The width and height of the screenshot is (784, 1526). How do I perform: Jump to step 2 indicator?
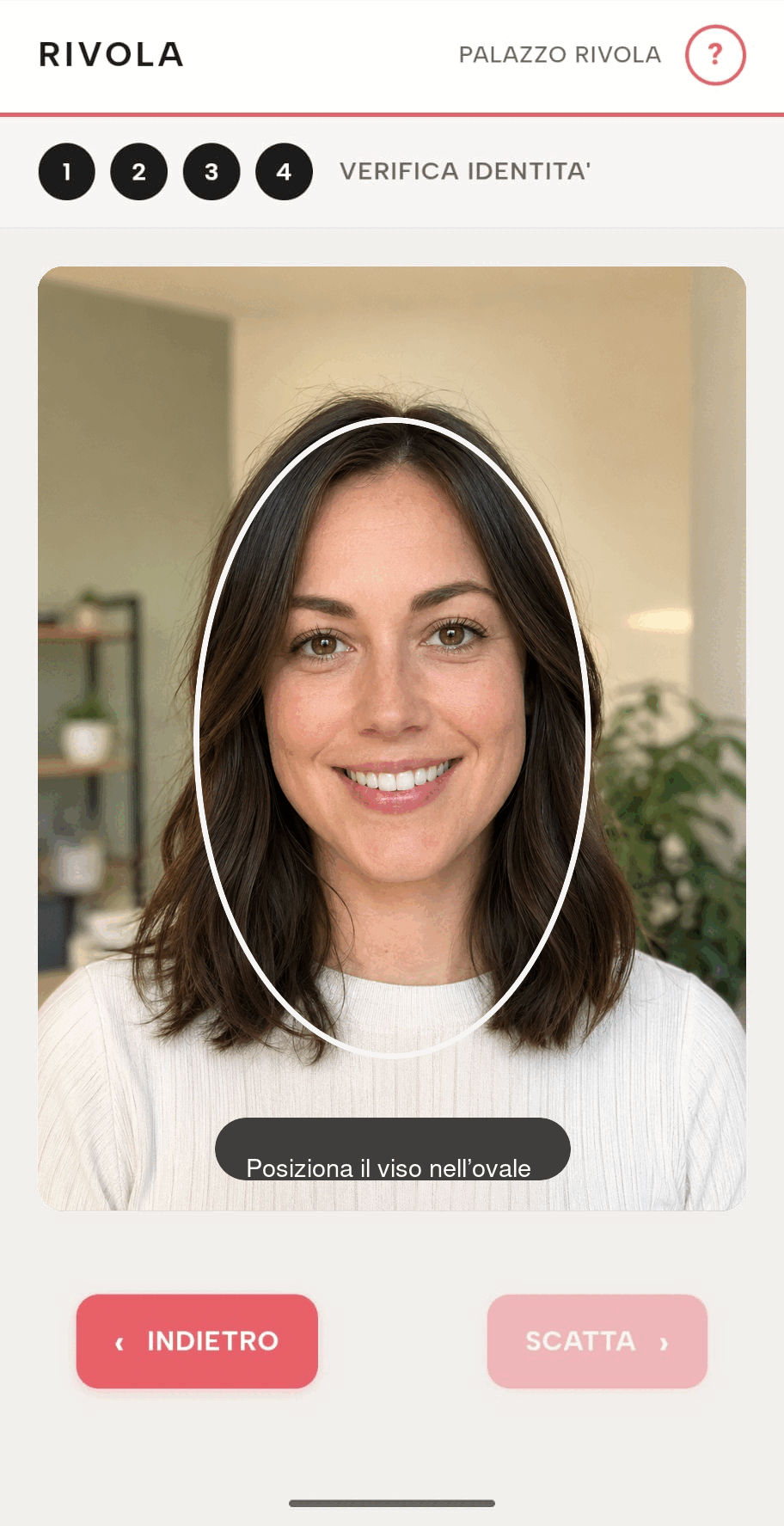139,172
